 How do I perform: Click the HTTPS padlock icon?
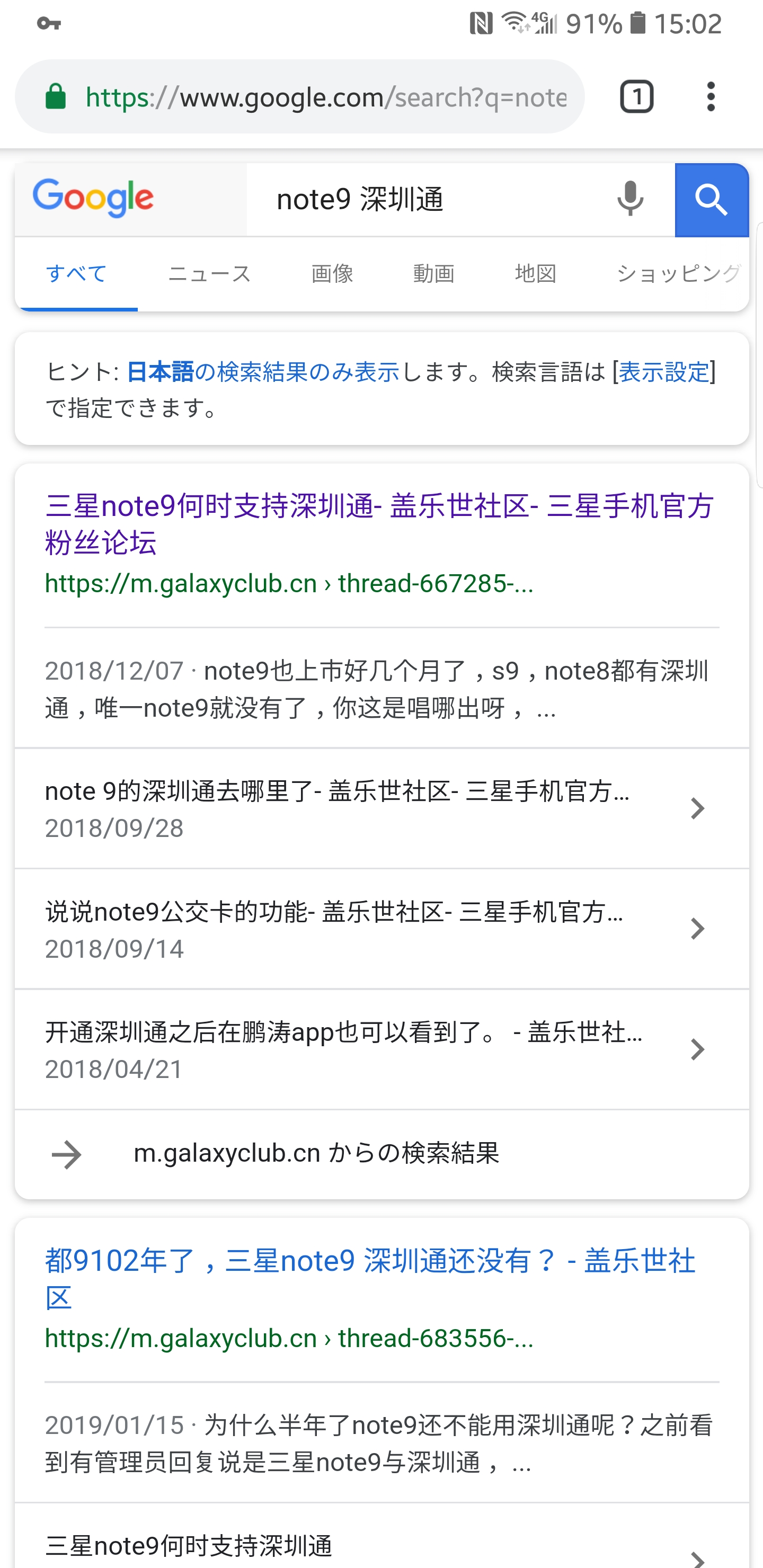coord(56,96)
